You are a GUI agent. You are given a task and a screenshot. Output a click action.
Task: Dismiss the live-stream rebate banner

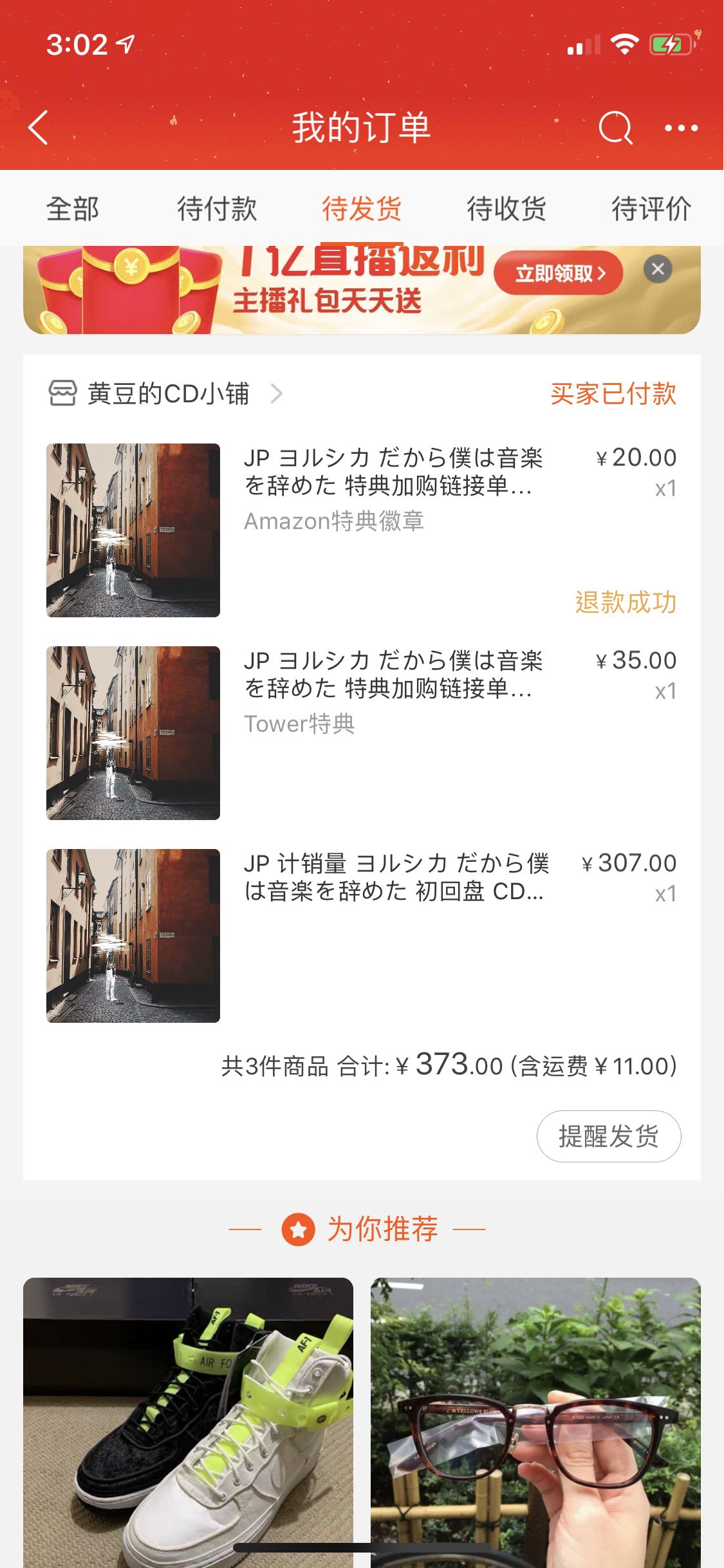[658, 269]
